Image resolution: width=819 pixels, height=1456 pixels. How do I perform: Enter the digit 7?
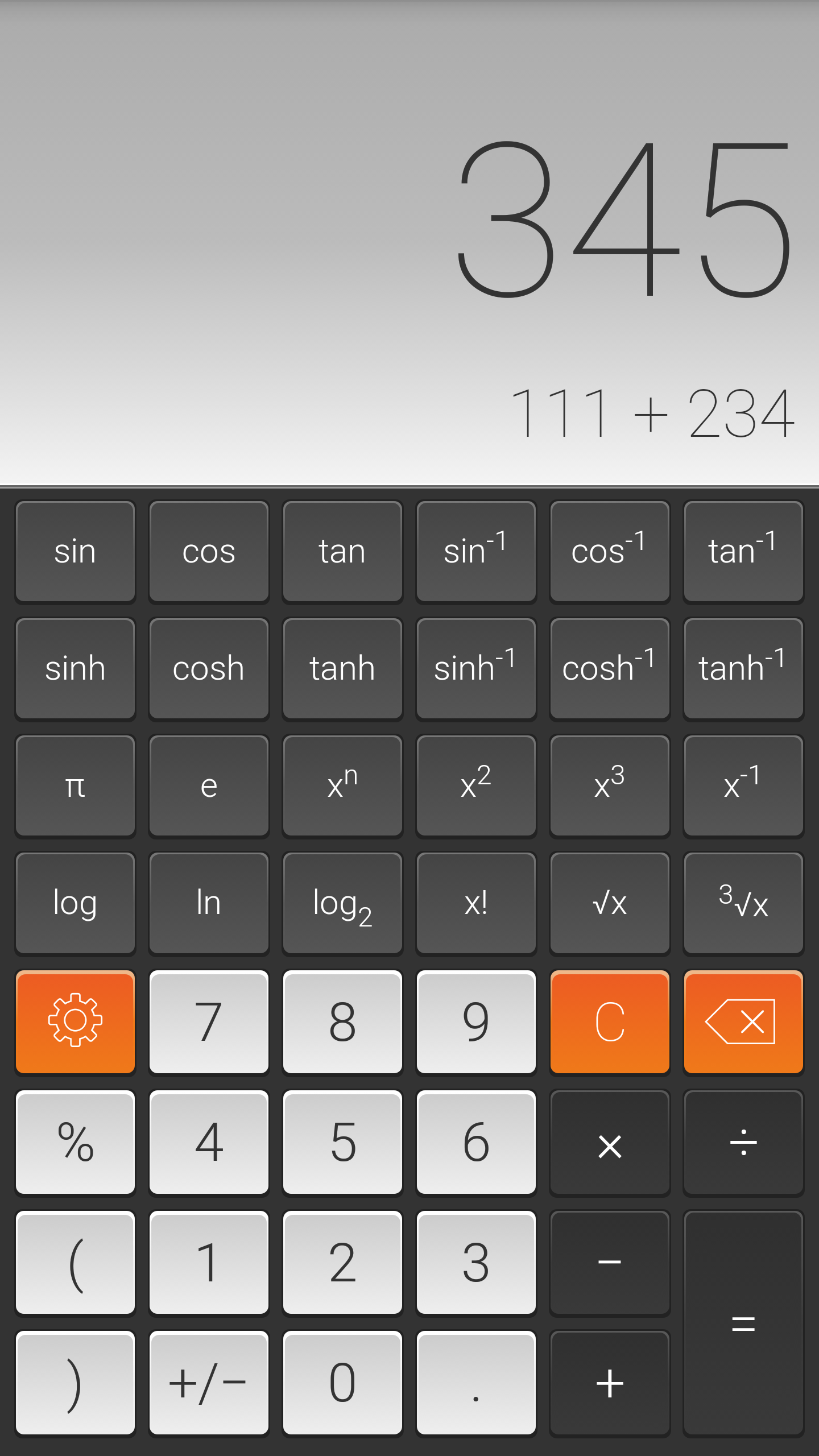click(209, 1021)
